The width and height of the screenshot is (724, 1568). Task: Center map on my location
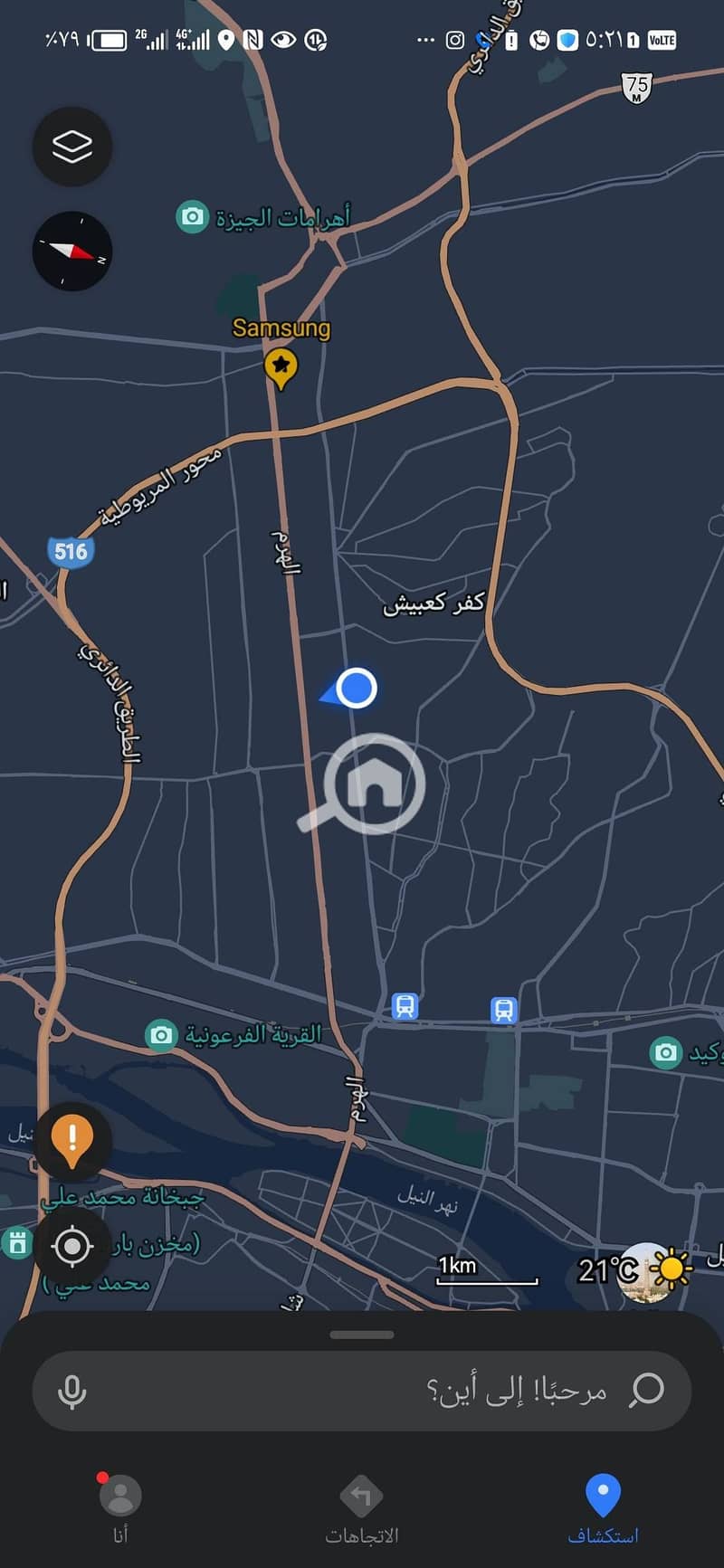pos(72,1246)
